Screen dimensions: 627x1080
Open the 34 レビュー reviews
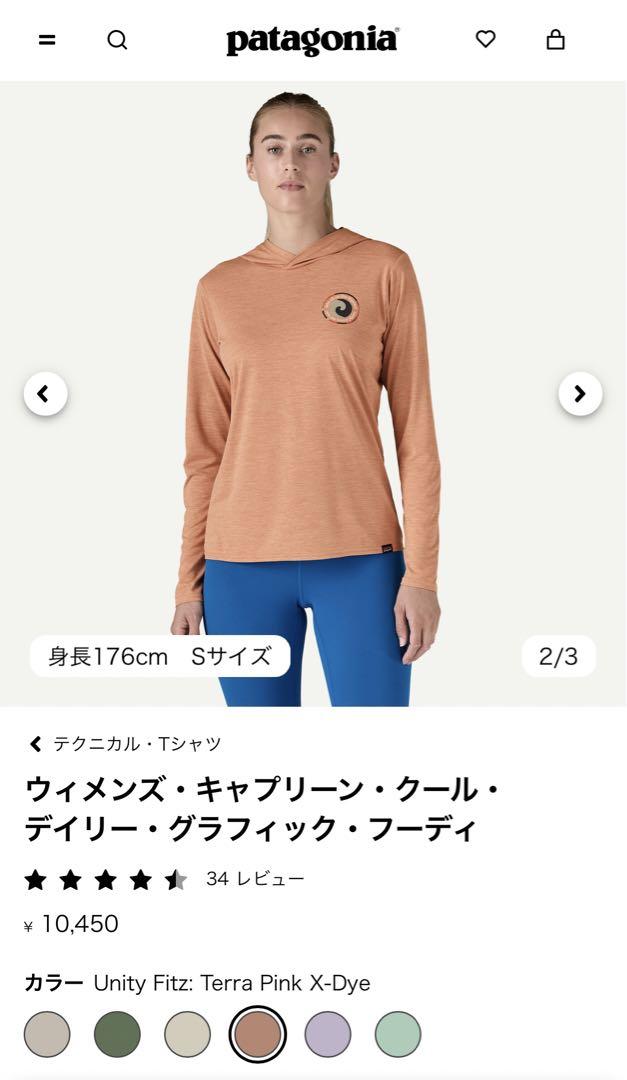pos(254,879)
